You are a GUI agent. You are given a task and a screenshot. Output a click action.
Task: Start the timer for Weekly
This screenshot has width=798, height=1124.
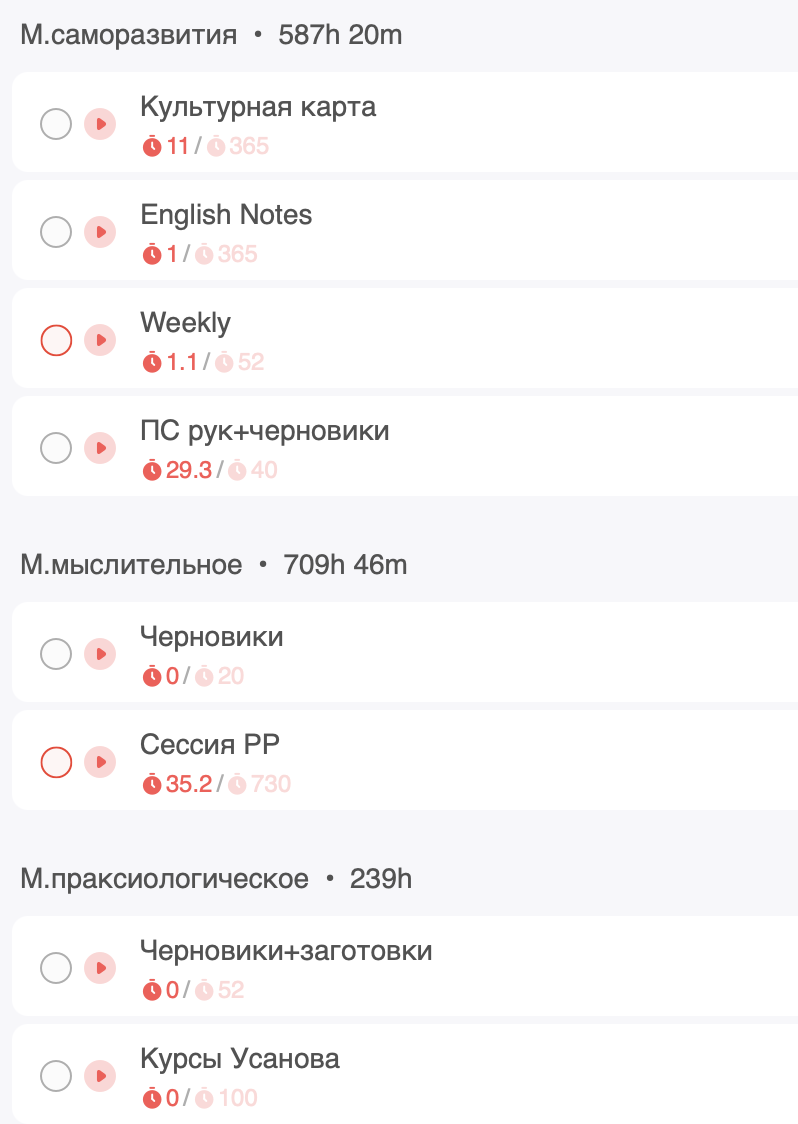point(100,340)
